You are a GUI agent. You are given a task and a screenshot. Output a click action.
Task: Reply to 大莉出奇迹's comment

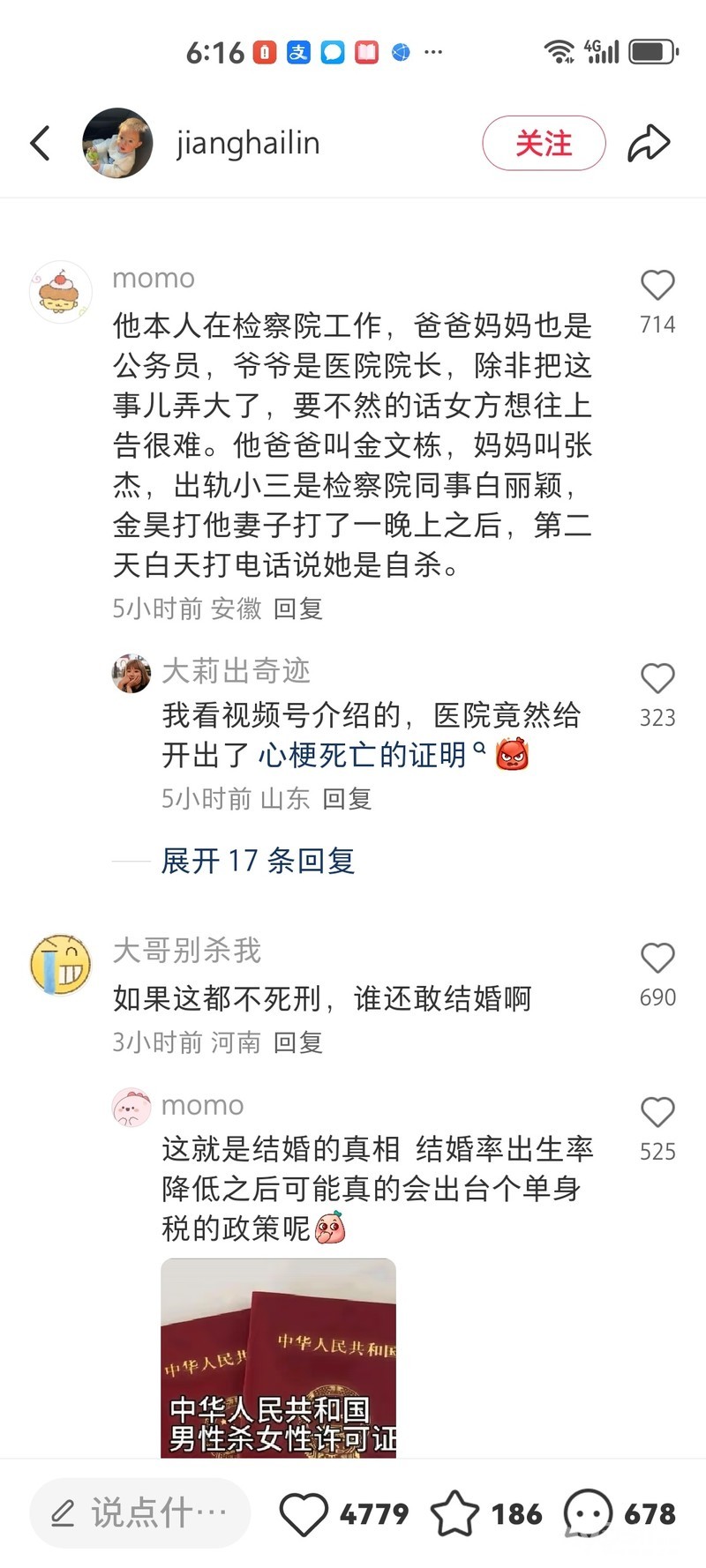click(347, 799)
